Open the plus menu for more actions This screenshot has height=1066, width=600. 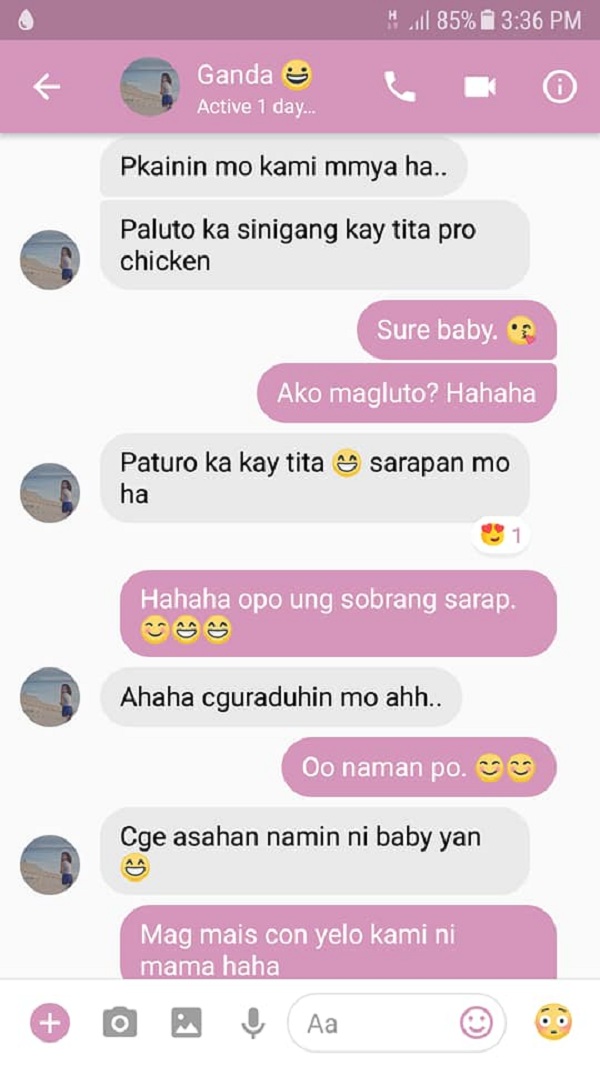tap(50, 1023)
